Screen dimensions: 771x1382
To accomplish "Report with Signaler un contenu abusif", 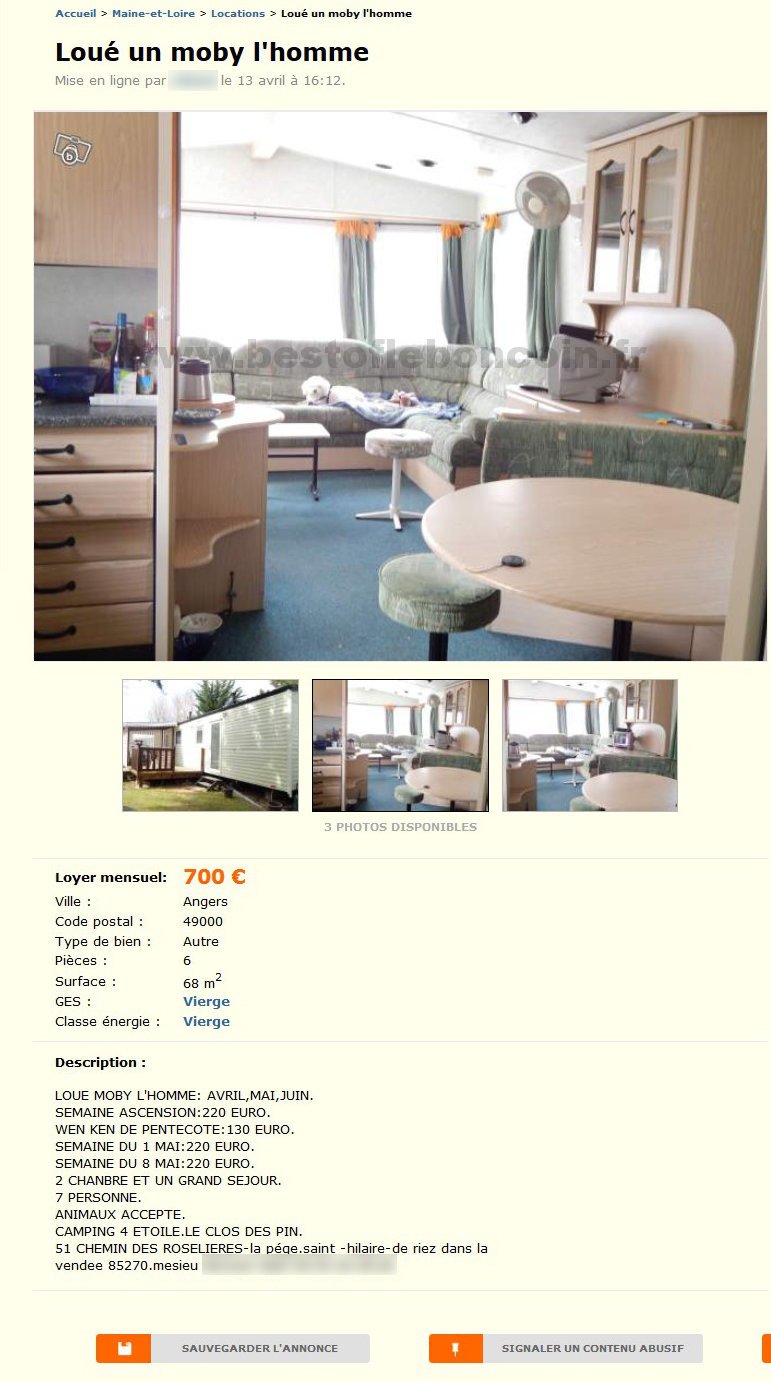I will (x=566, y=1348).
